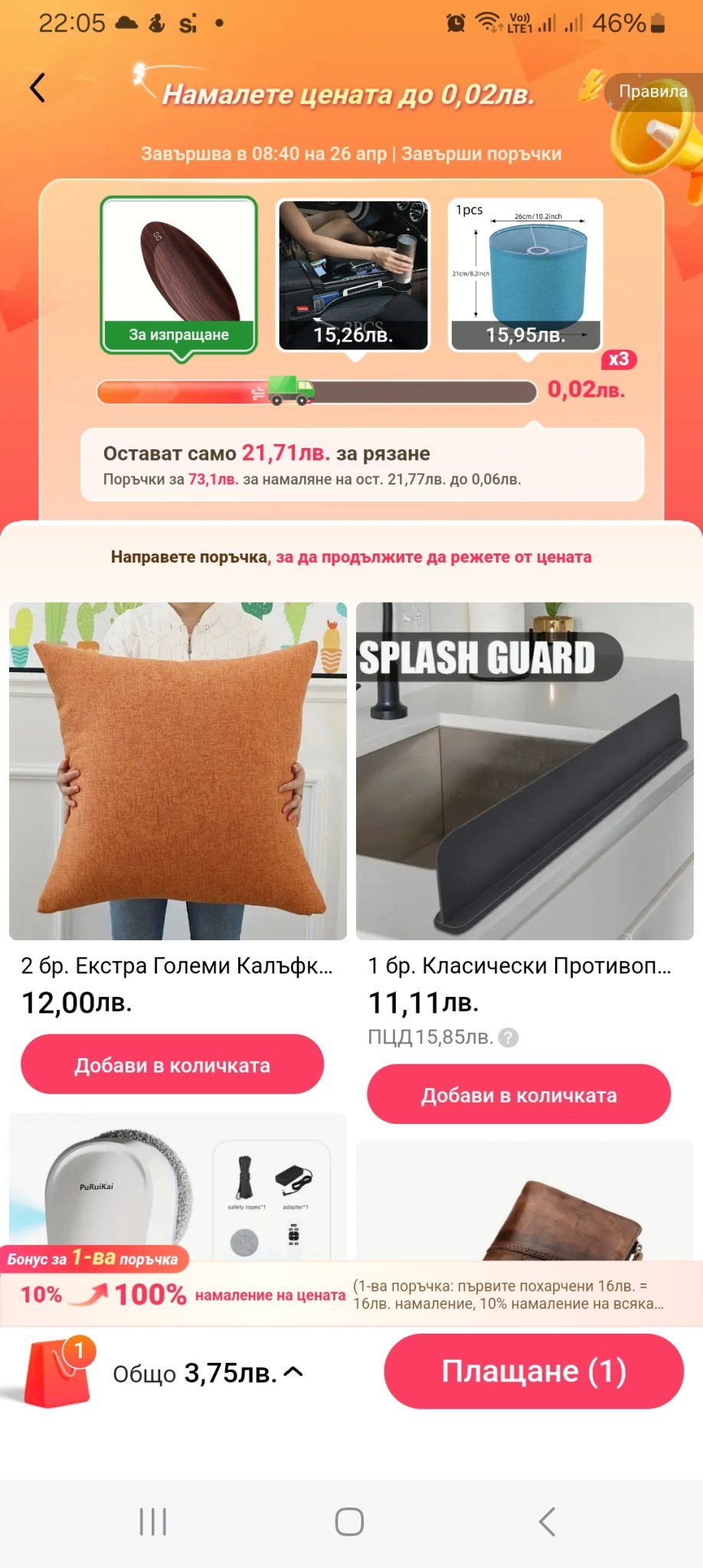The height and width of the screenshot is (1568, 703).
Task: Add the 11,11лв. splash guard to cart
Action: [519, 1094]
